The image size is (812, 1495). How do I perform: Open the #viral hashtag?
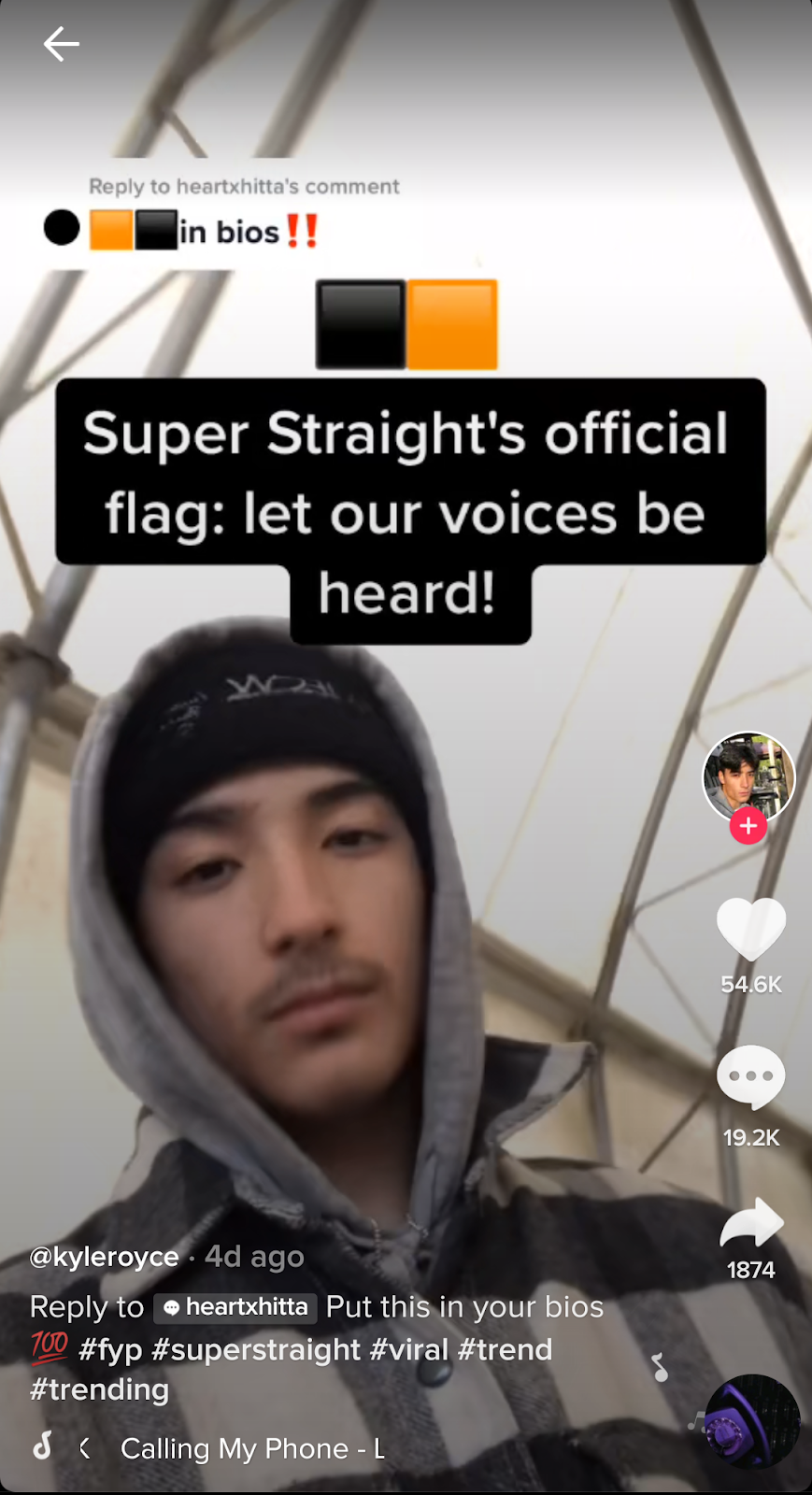point(409,1349)
